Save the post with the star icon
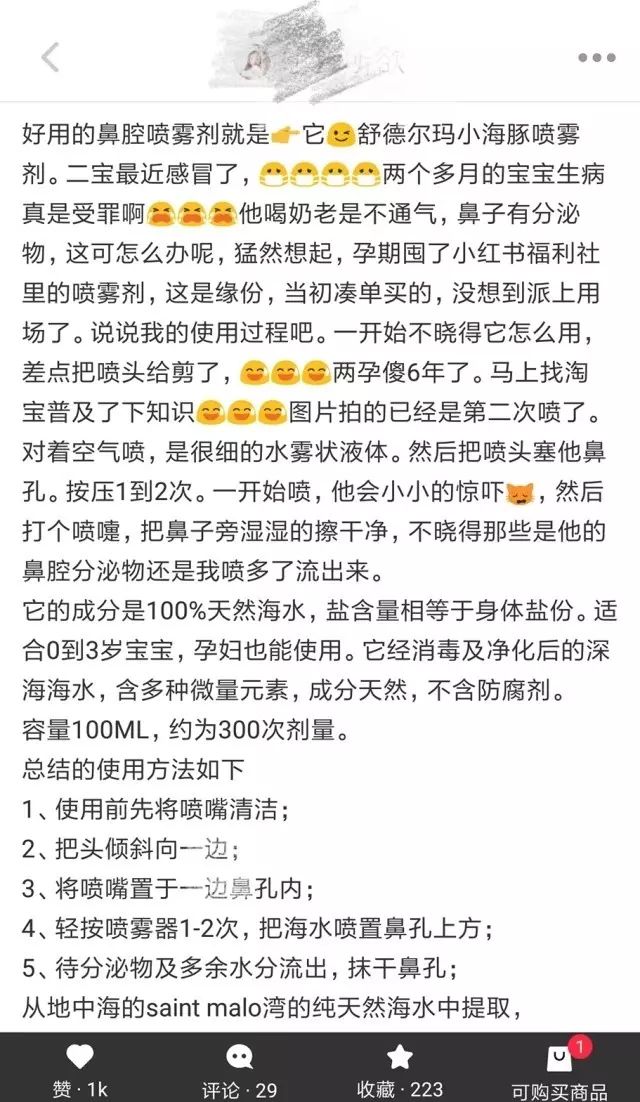The image size is (640, 1102). pyautogui.click(x=400, y=1057)
